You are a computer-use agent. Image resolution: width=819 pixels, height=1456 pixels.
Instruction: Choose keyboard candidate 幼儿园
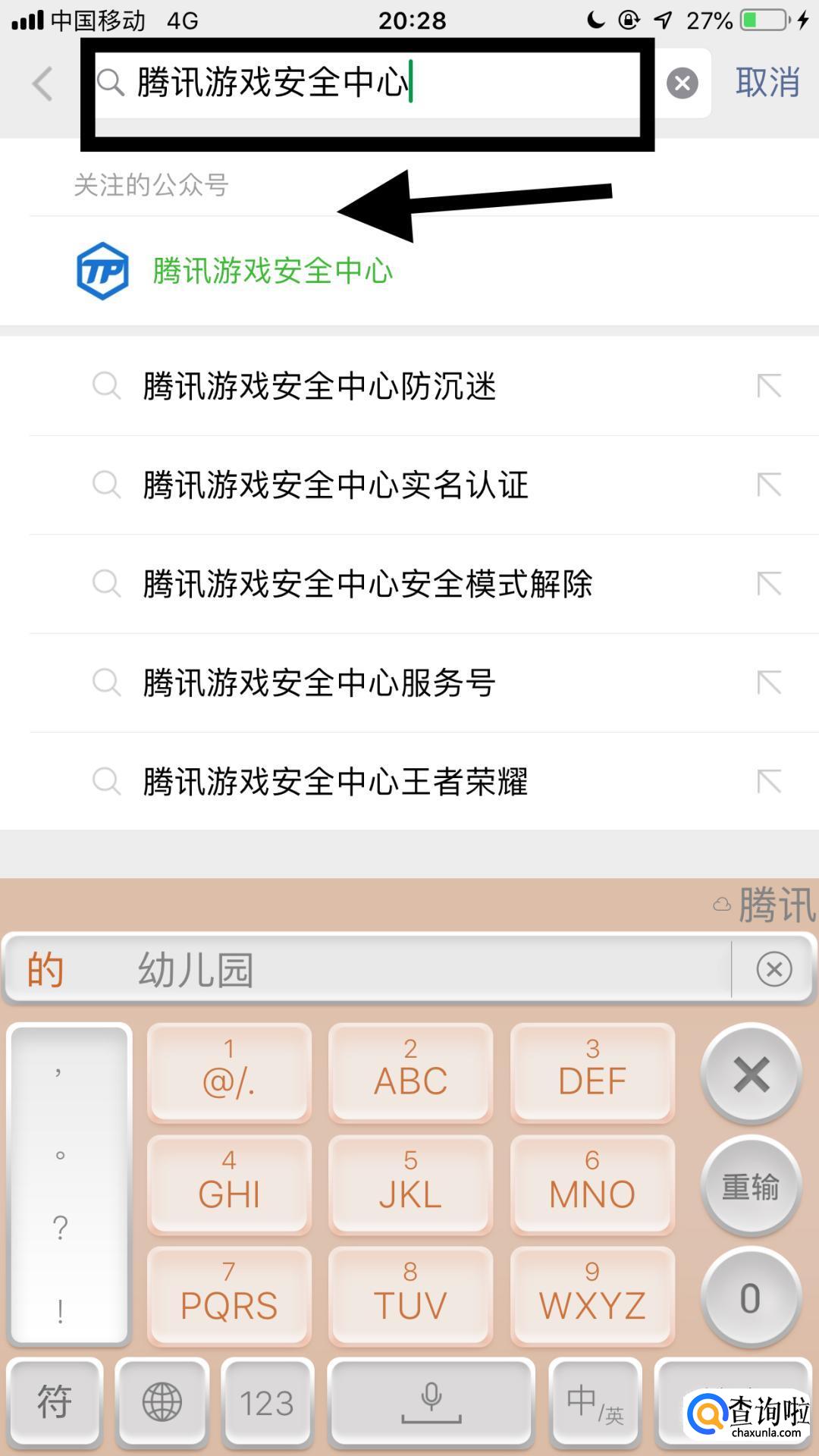[196, 970]
